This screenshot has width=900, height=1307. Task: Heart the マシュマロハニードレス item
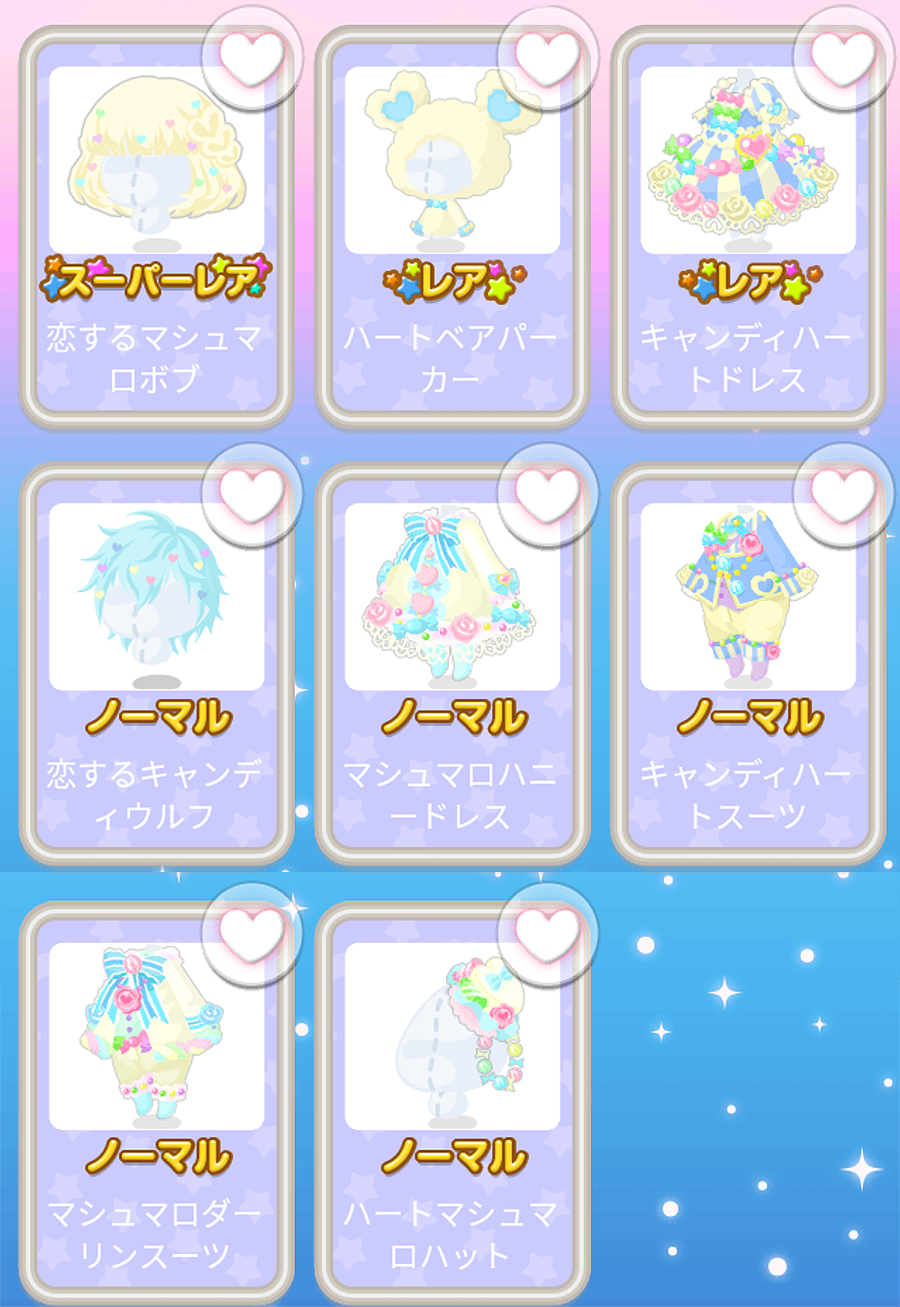[547, 494]
